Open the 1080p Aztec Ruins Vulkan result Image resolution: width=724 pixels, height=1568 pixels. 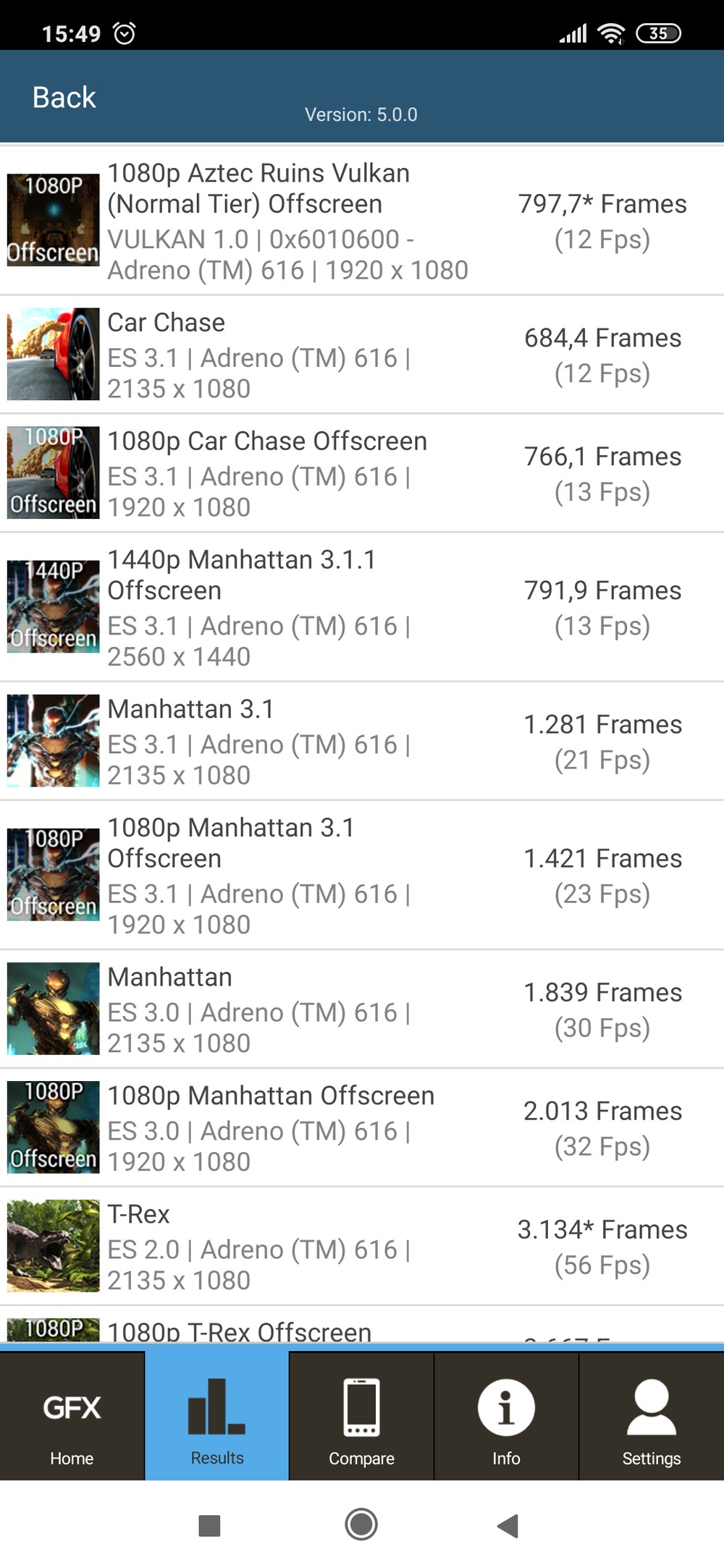coord(362,221)
